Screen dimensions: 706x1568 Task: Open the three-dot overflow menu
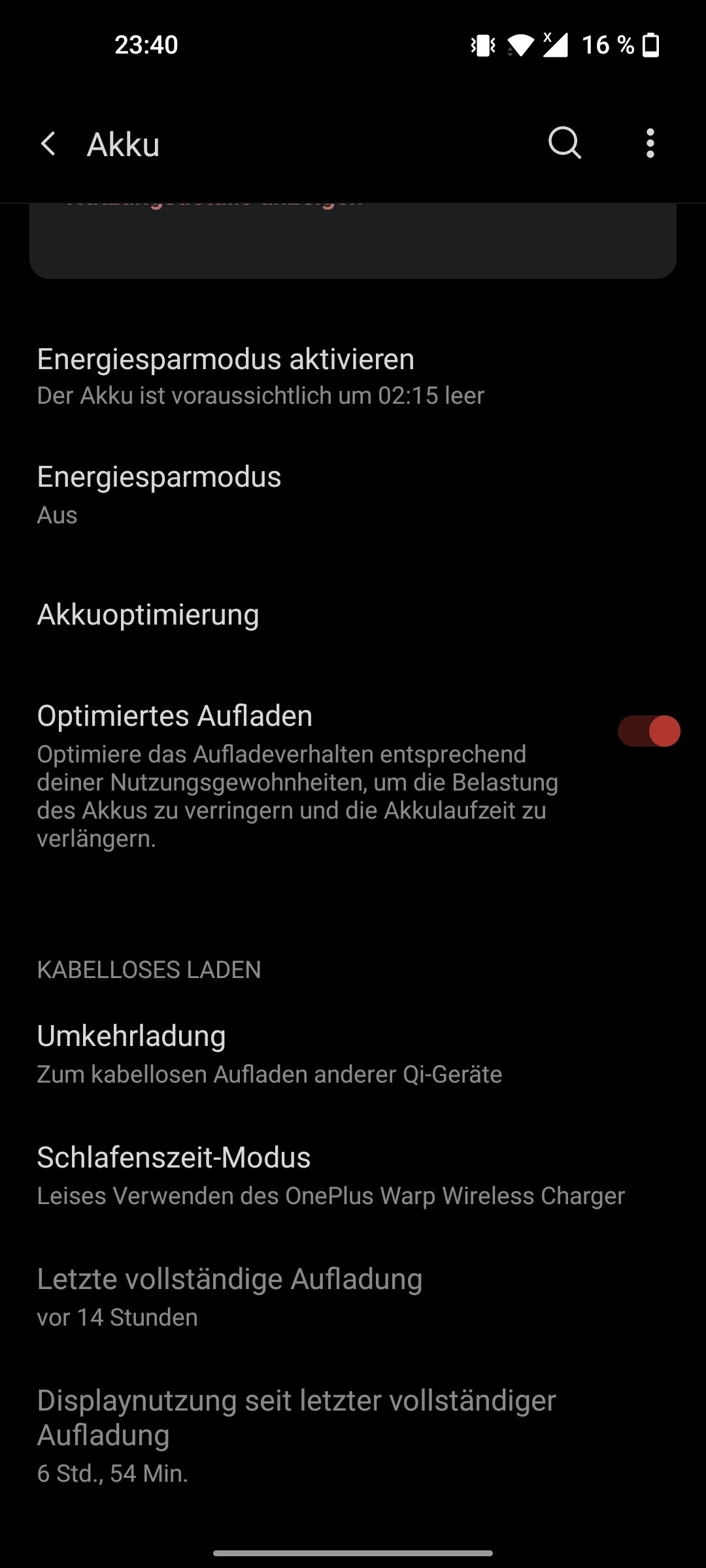(650, 144)
